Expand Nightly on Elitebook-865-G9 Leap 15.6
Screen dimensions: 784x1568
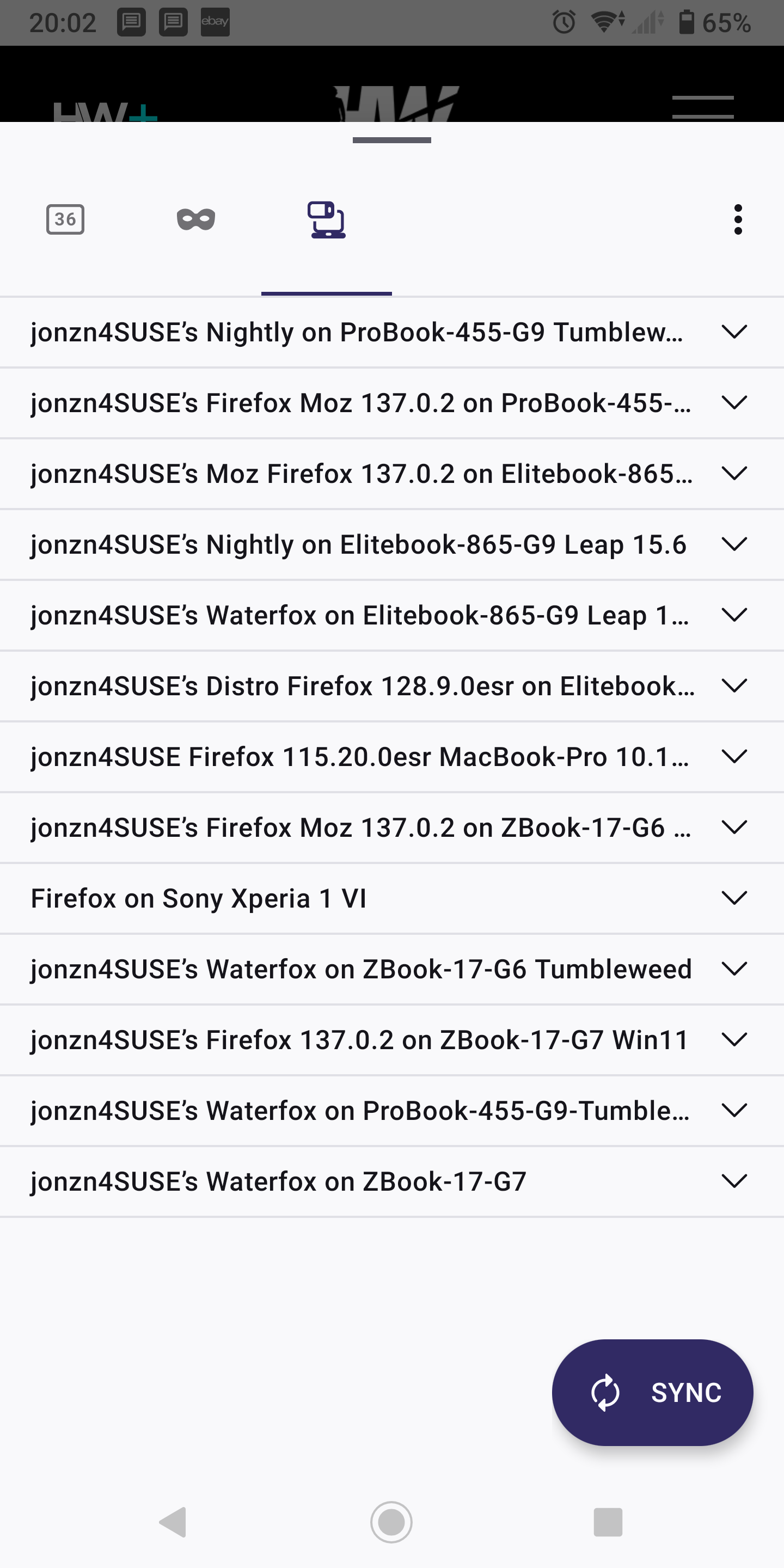[x=392, y=545]
